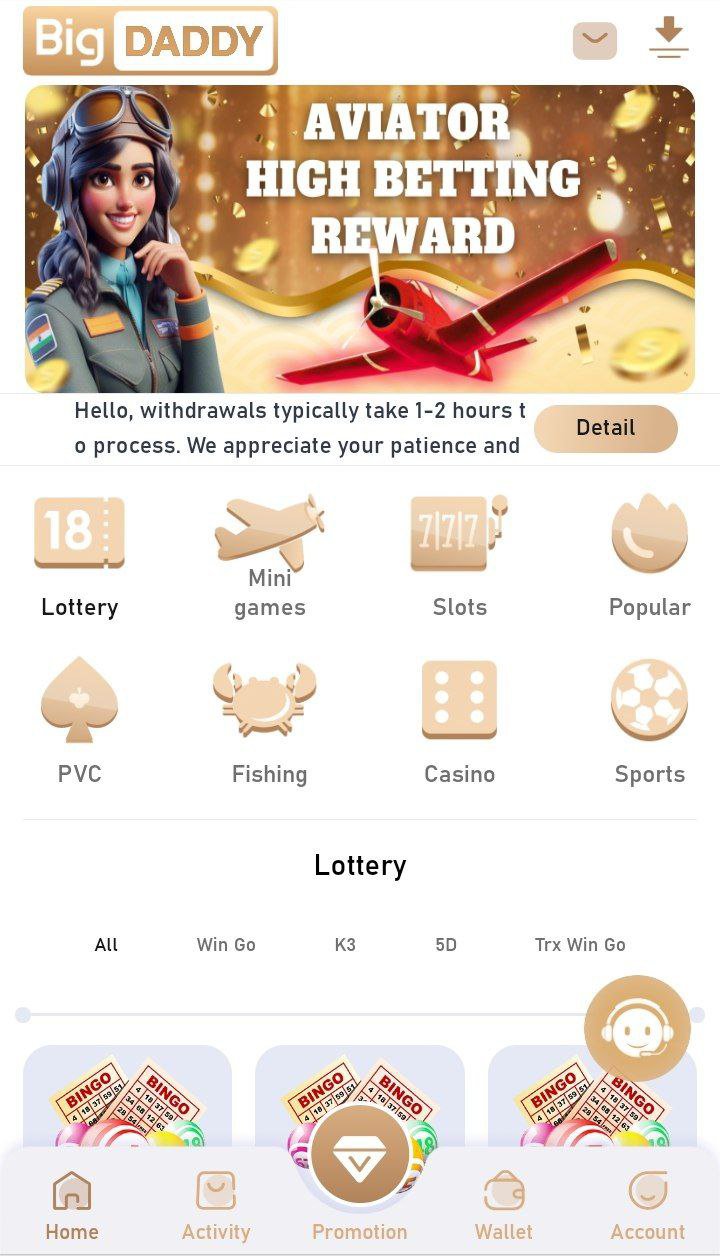This screenshot has width=720, height=1257.
Task: Filter lottery by Win Go
Action: [x=226, y=944]
